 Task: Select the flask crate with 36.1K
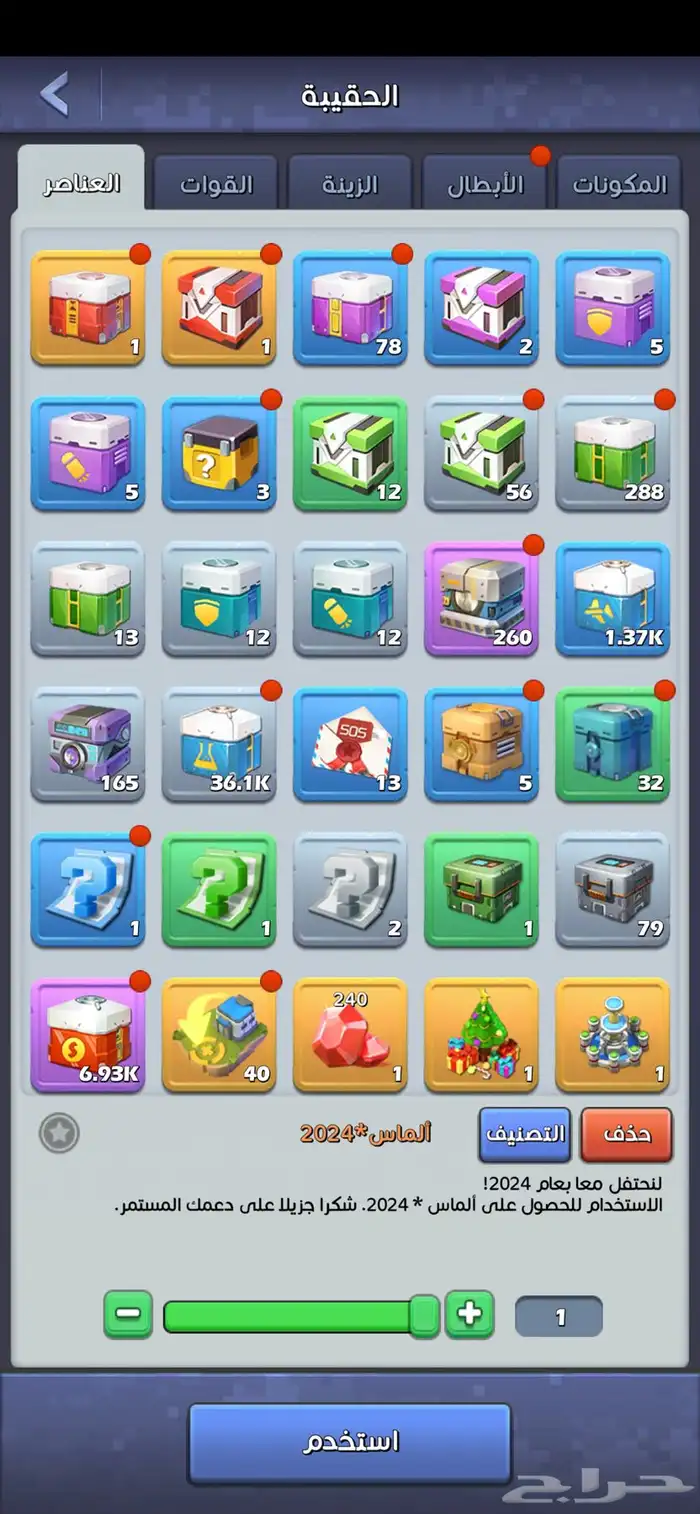(219, 744)
